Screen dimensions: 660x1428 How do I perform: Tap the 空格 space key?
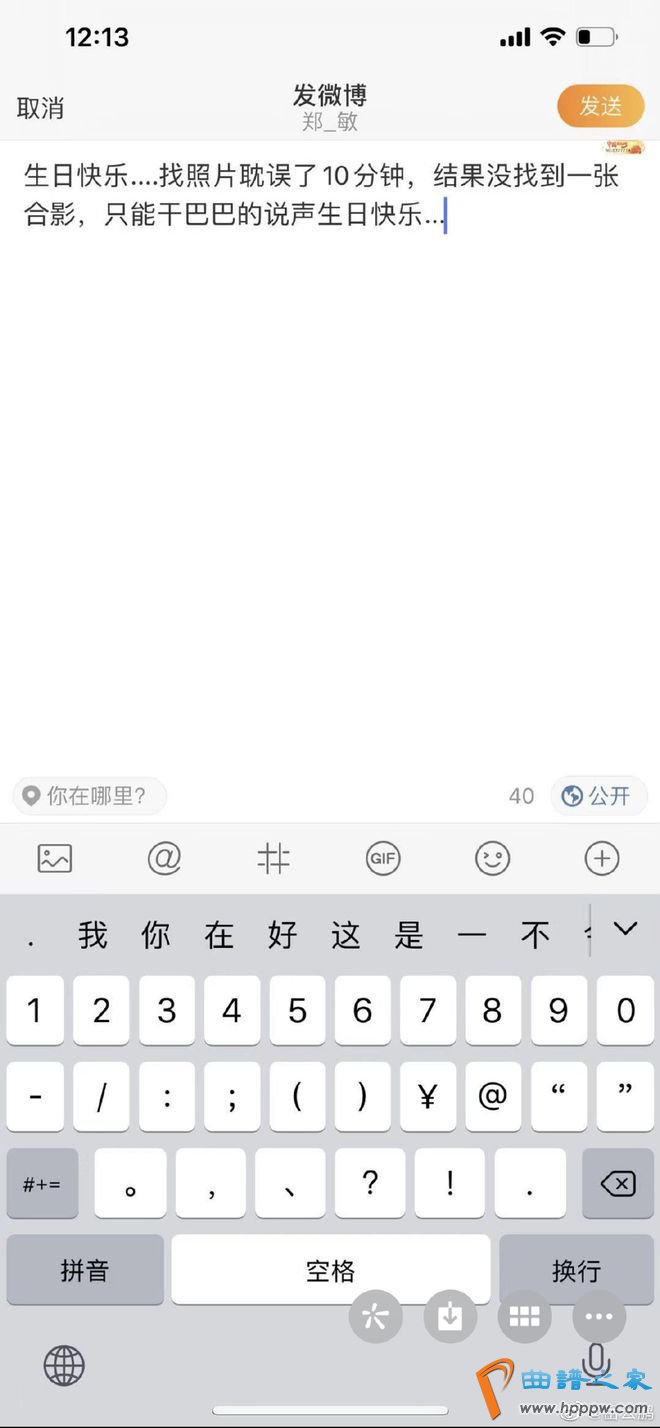(330, 1270)
